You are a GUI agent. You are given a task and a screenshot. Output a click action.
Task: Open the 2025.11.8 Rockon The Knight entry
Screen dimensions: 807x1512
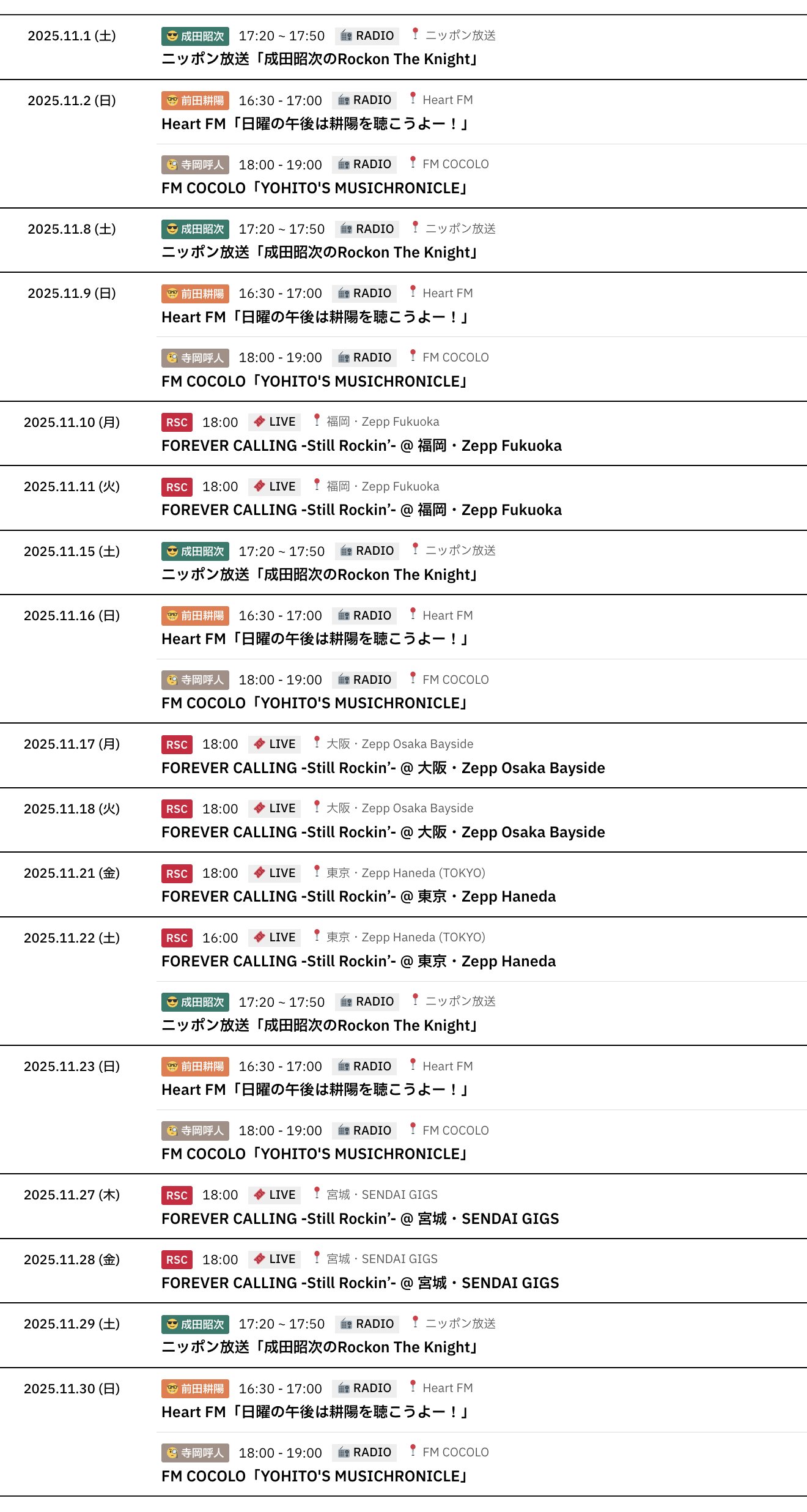click(x=319, y=253)
